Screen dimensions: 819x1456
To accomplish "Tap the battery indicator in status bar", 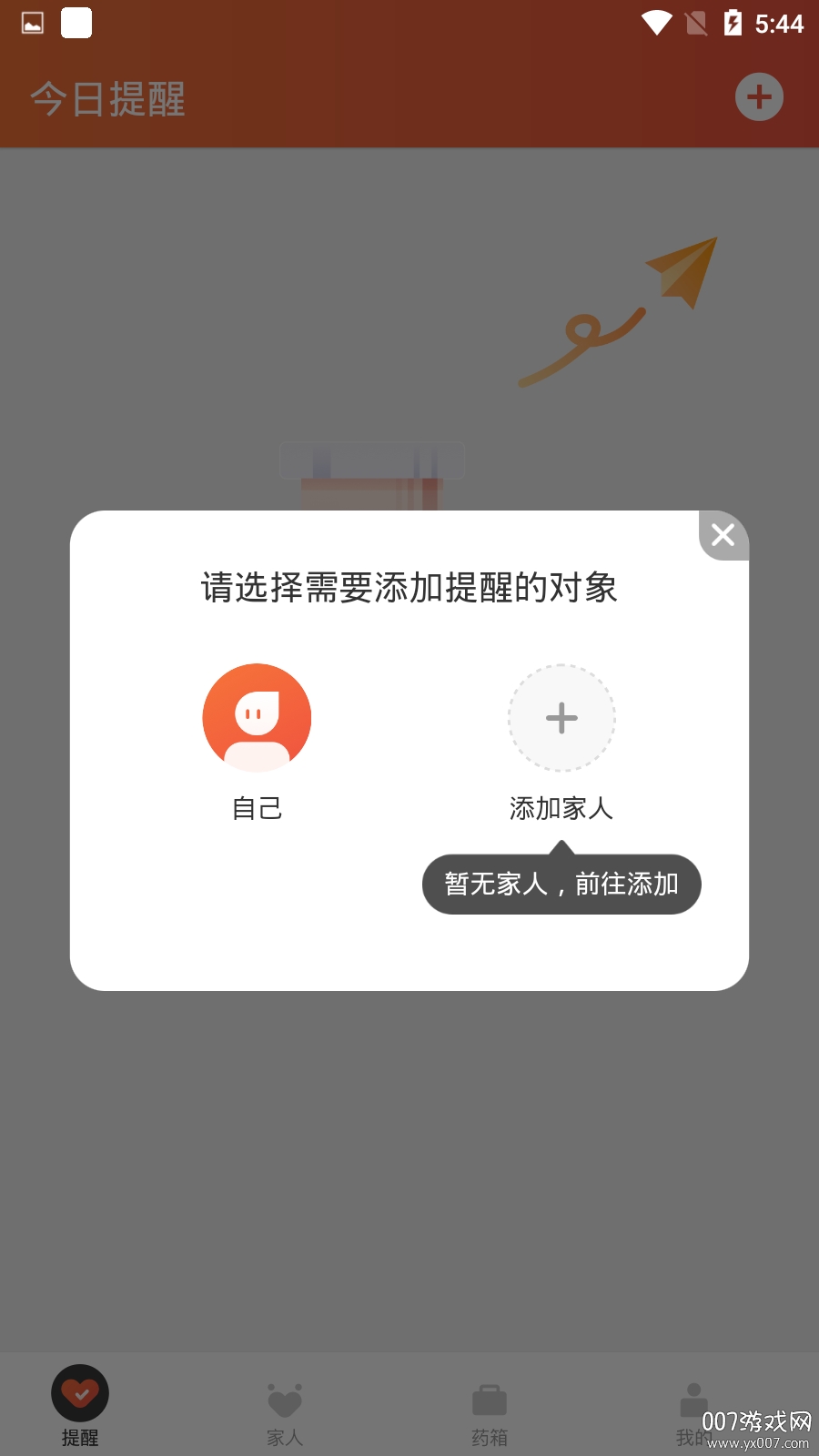I will (x=734, y=24).
